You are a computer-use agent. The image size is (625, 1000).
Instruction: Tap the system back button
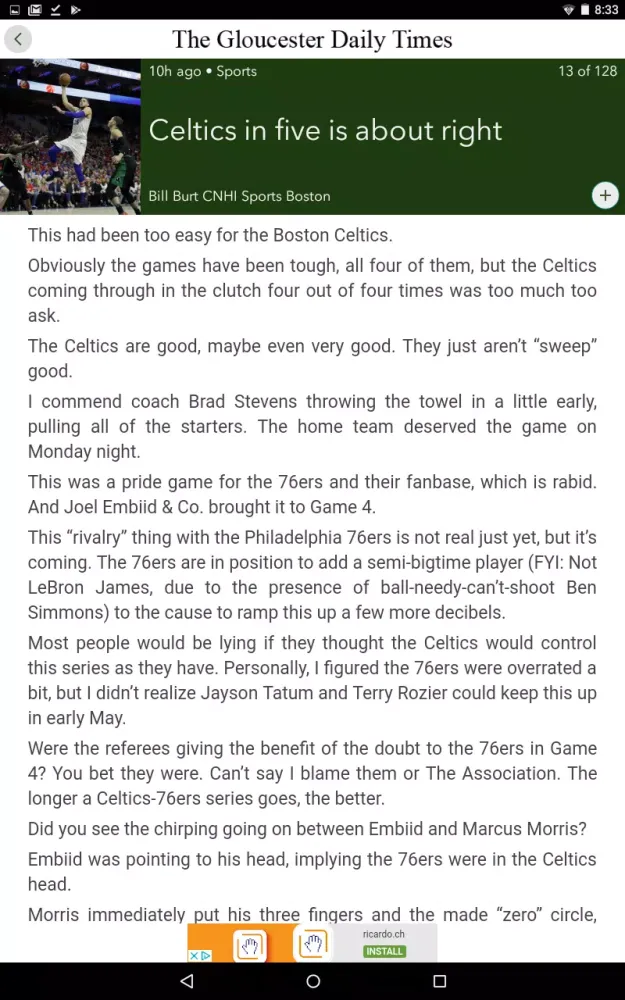point(187,982)
